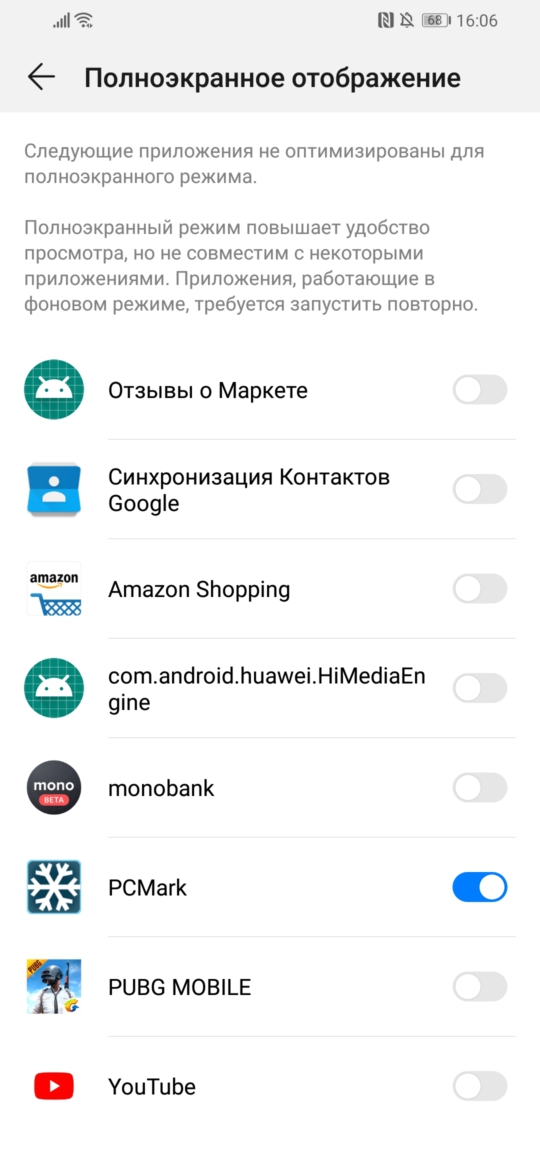Disable the PCMark full-screen toggle
This screenshot has height=1170, width=540.
click(480, 887)
